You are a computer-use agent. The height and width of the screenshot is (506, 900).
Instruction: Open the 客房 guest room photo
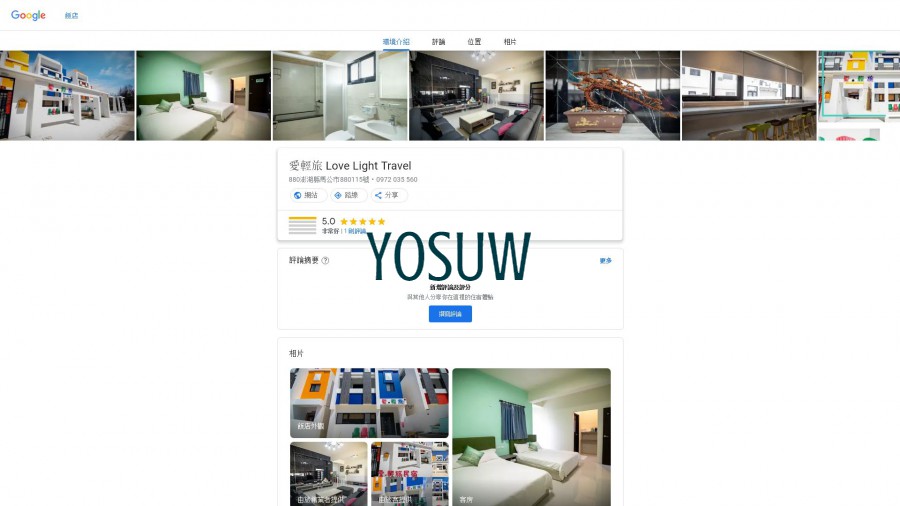[531, 437]
